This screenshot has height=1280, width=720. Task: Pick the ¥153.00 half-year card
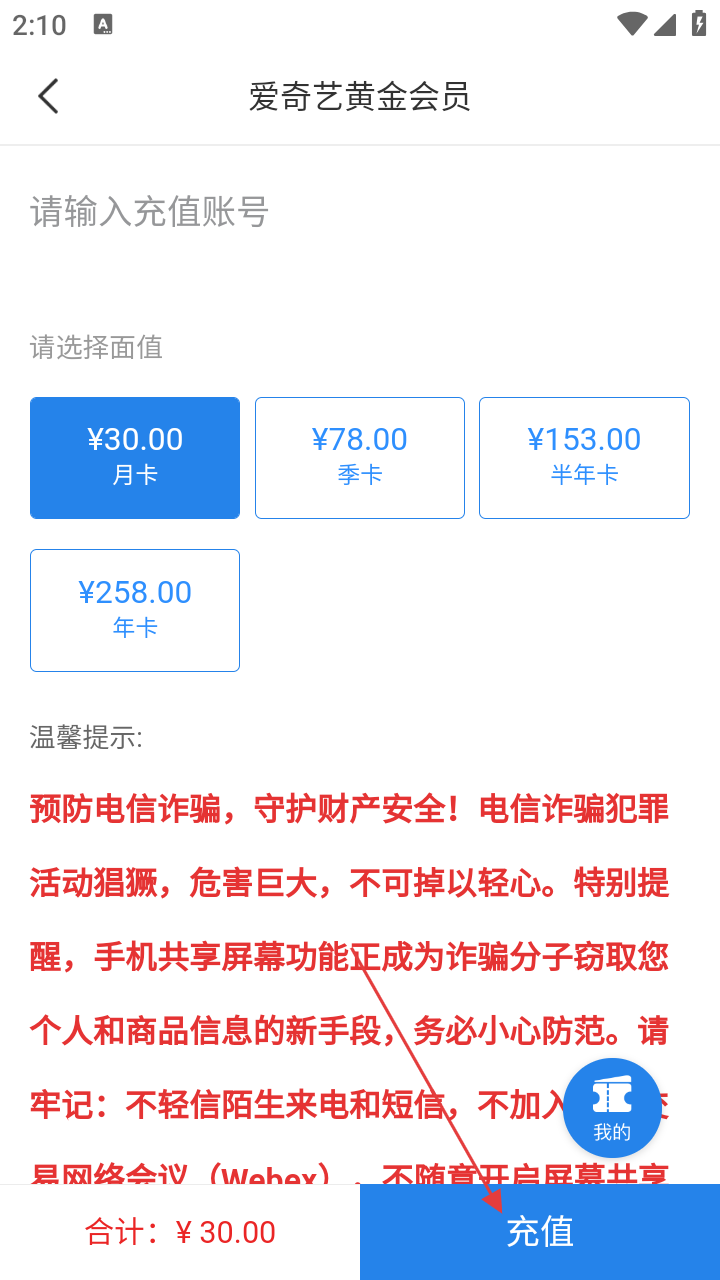point(584,458)
